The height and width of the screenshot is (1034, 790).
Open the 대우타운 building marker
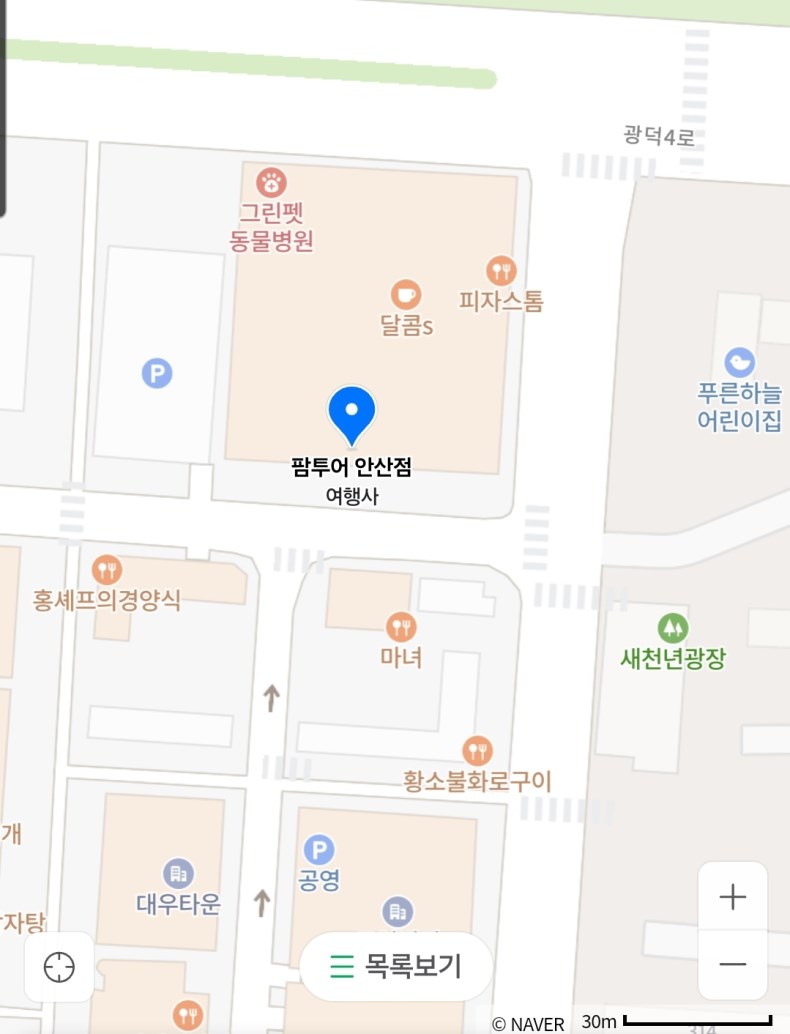178,873
